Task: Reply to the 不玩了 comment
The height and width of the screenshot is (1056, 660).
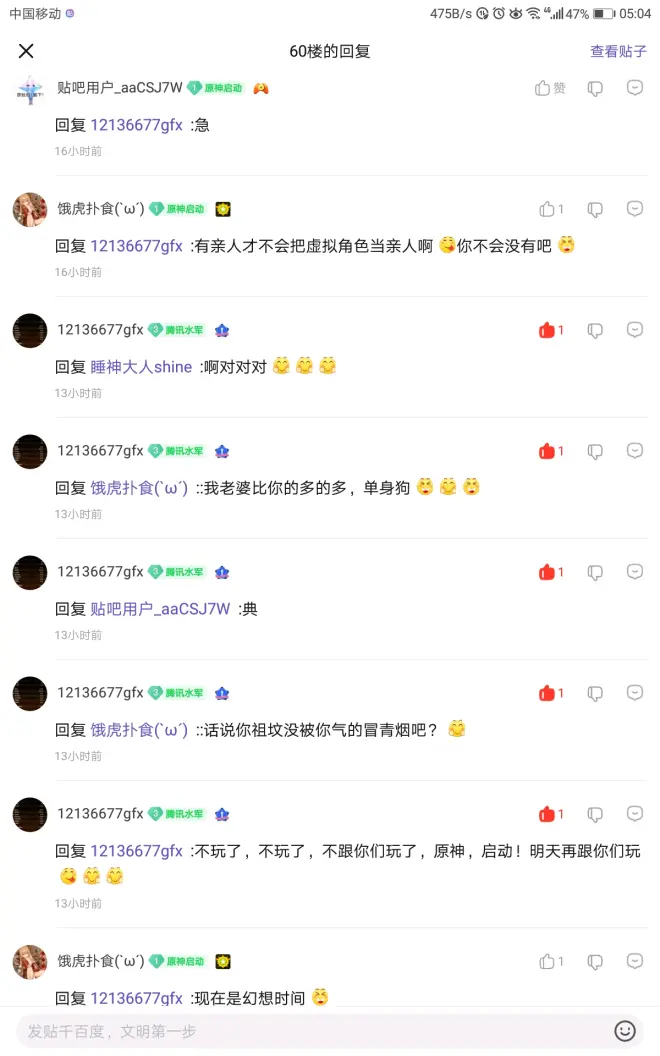Action: pos(634,814)
